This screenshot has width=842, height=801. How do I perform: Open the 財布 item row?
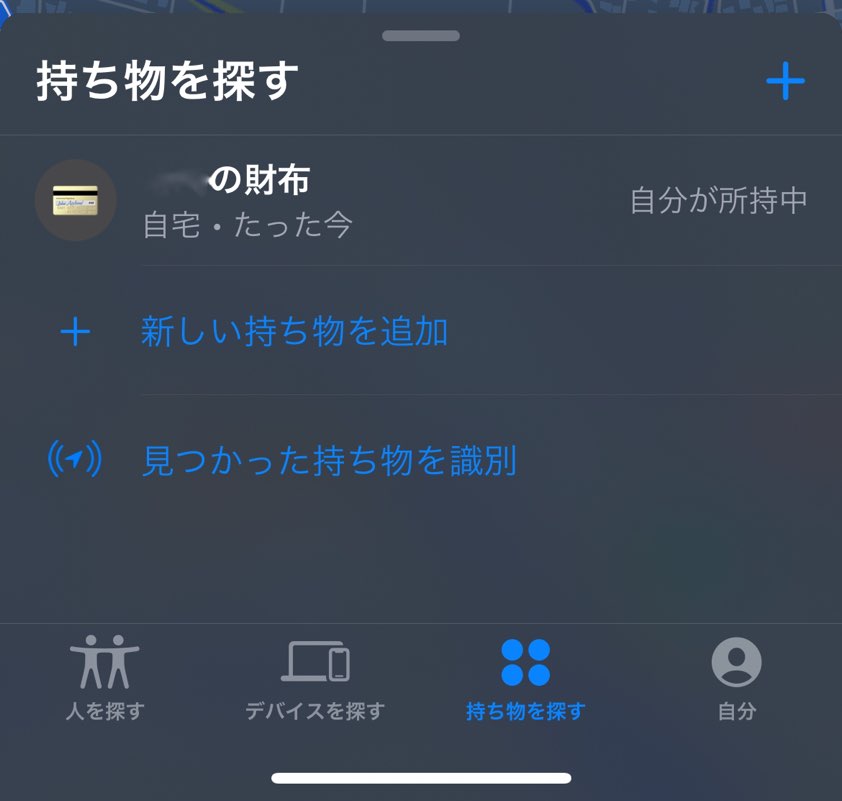click(420, 200)
